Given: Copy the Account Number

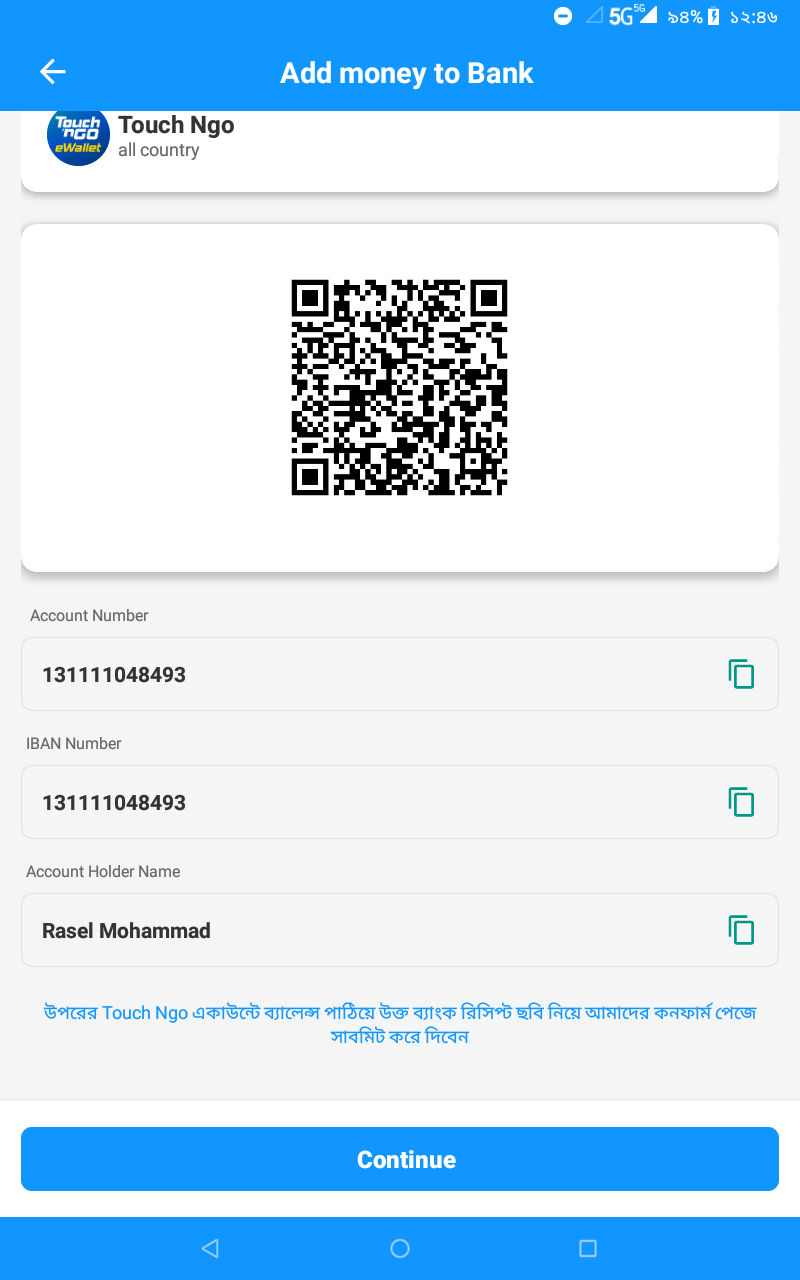Looking at the screenshot, I should coord(741,674).
